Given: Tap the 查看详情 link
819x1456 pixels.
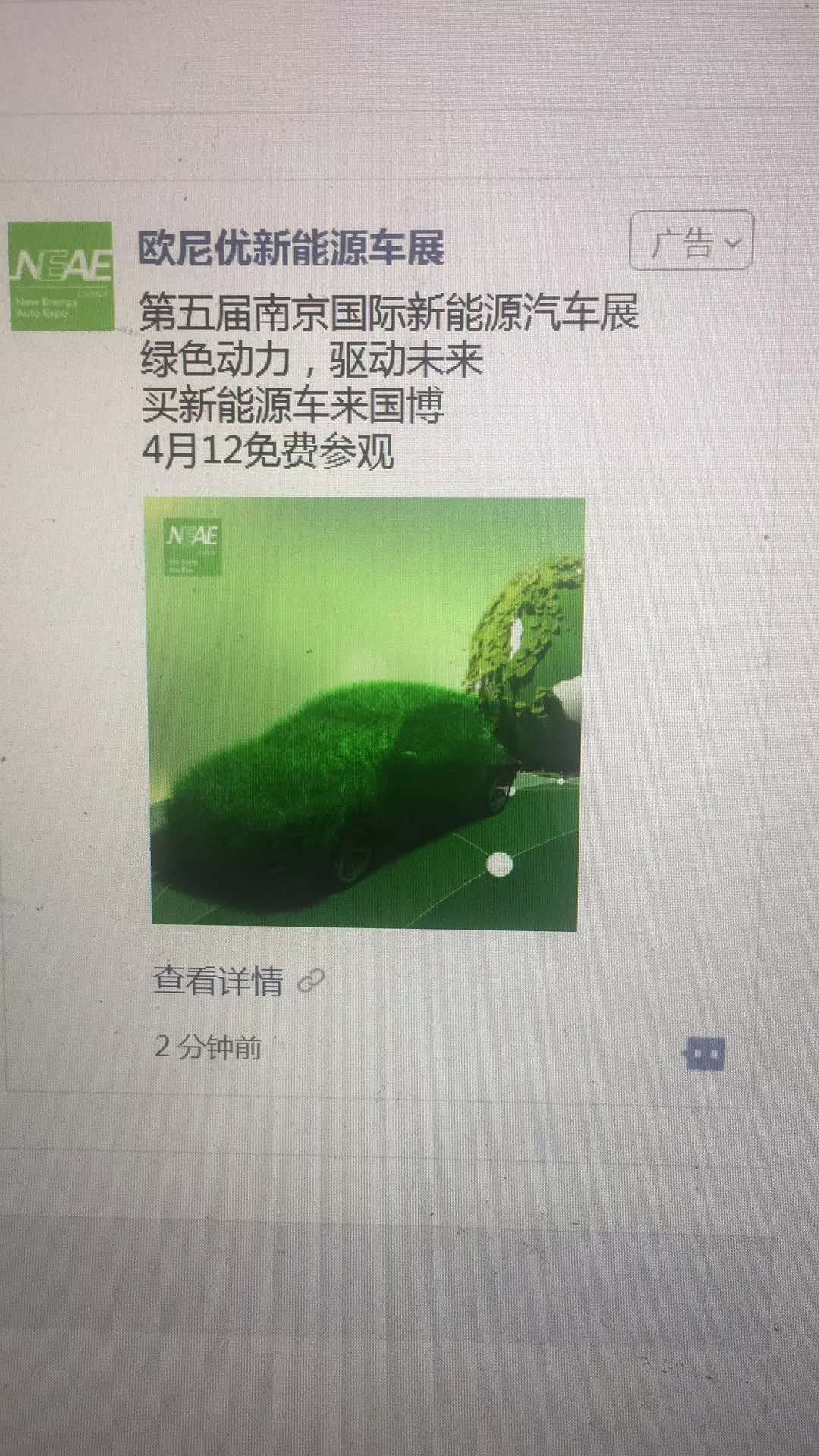Looking at the screenshot, I should point(218,981).
